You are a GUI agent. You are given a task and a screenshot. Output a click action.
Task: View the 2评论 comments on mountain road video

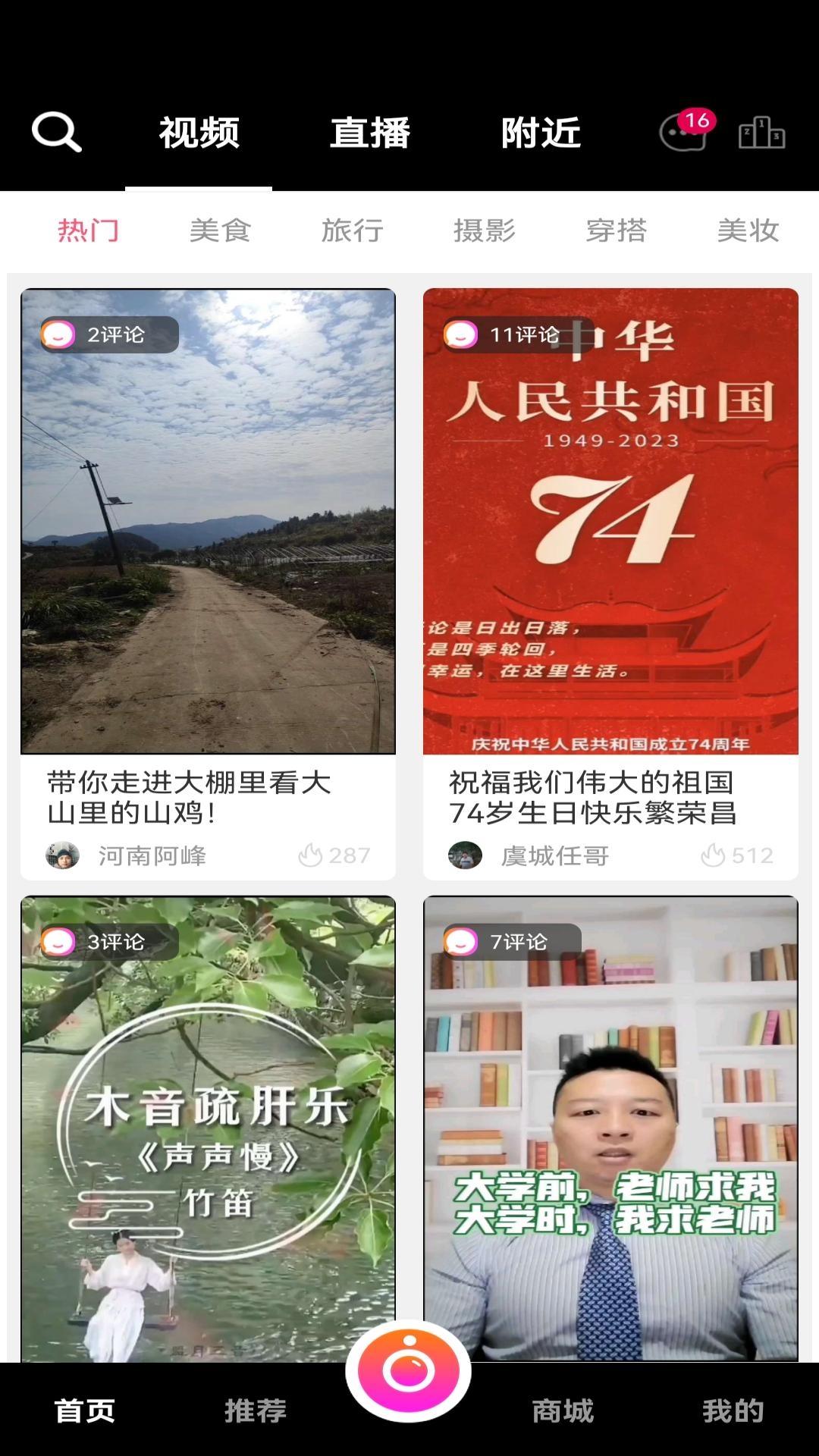[108, 334]
